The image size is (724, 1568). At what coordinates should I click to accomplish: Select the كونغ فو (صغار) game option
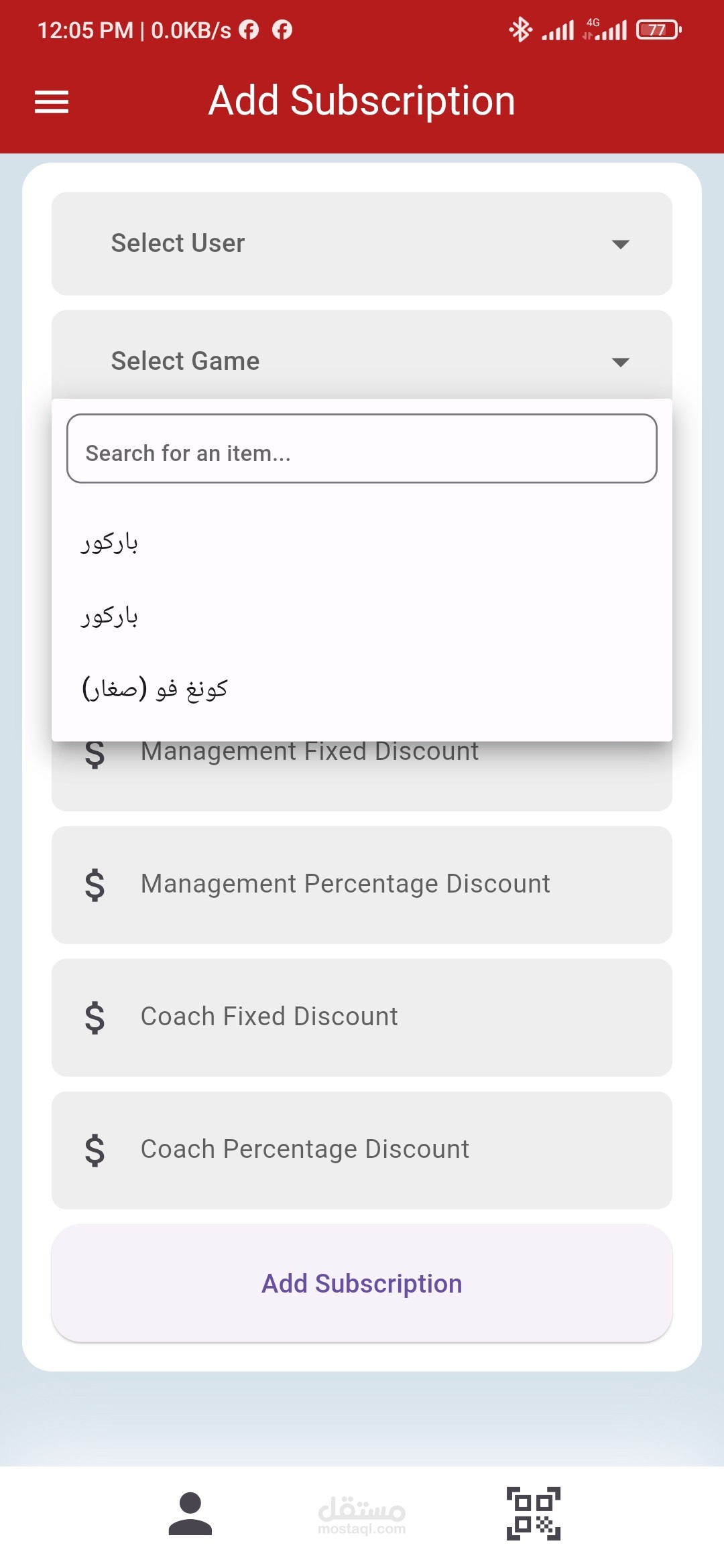[156, 689]
